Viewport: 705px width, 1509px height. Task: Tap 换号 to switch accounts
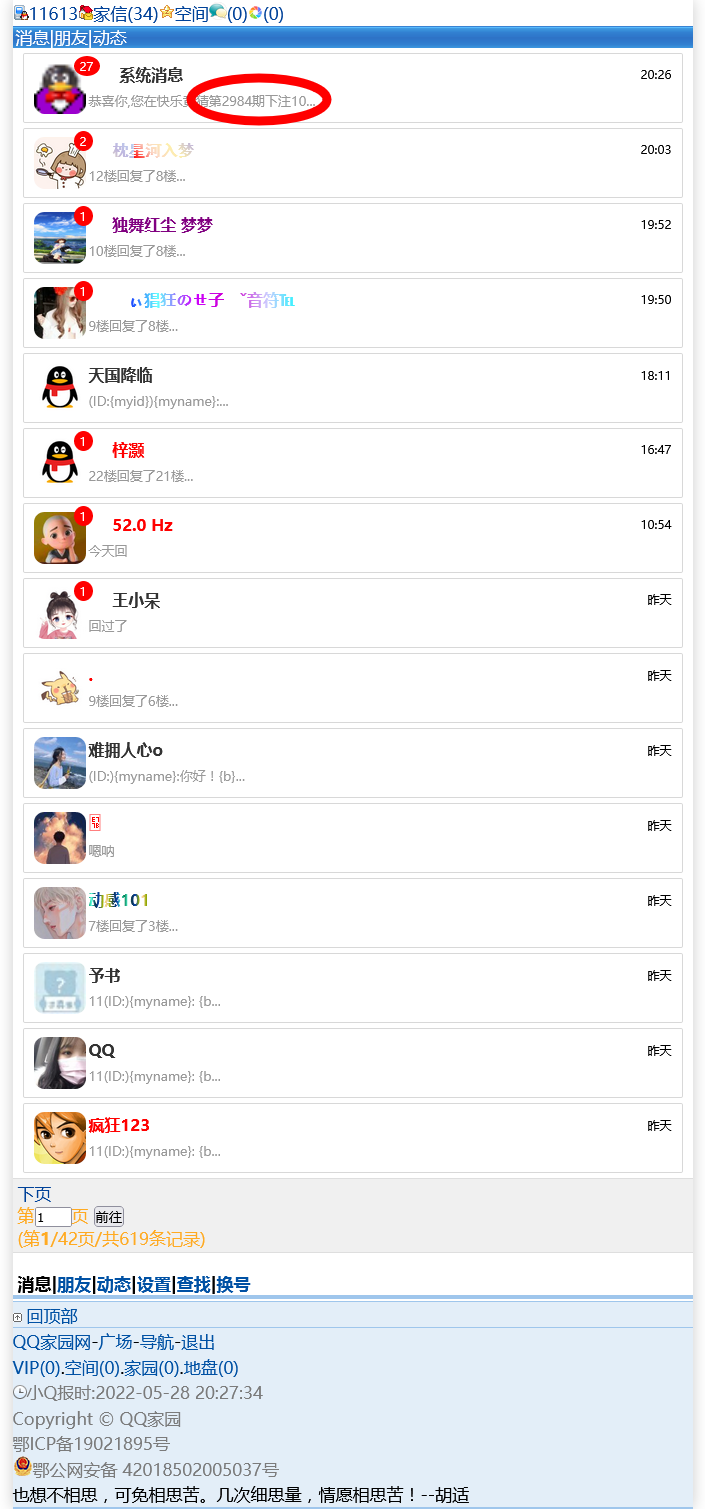click(233, 1285)
